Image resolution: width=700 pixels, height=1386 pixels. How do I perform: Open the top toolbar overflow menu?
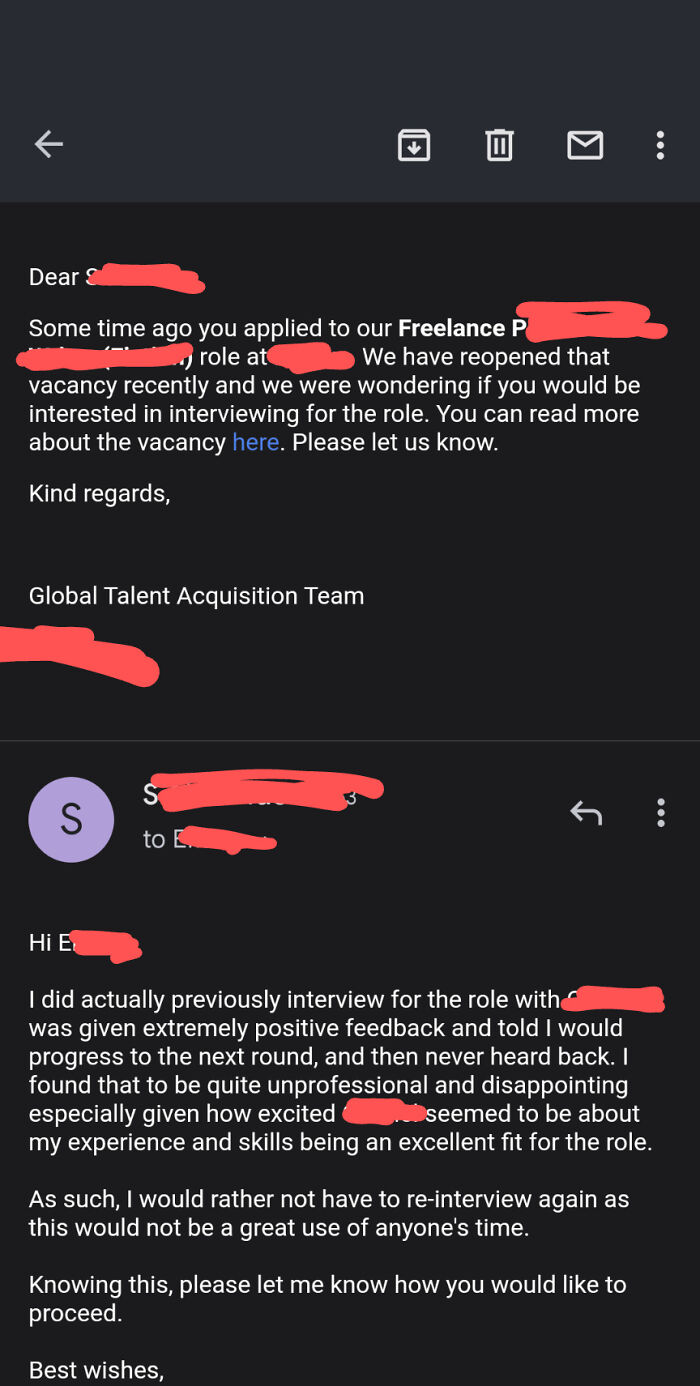point(660,145)
